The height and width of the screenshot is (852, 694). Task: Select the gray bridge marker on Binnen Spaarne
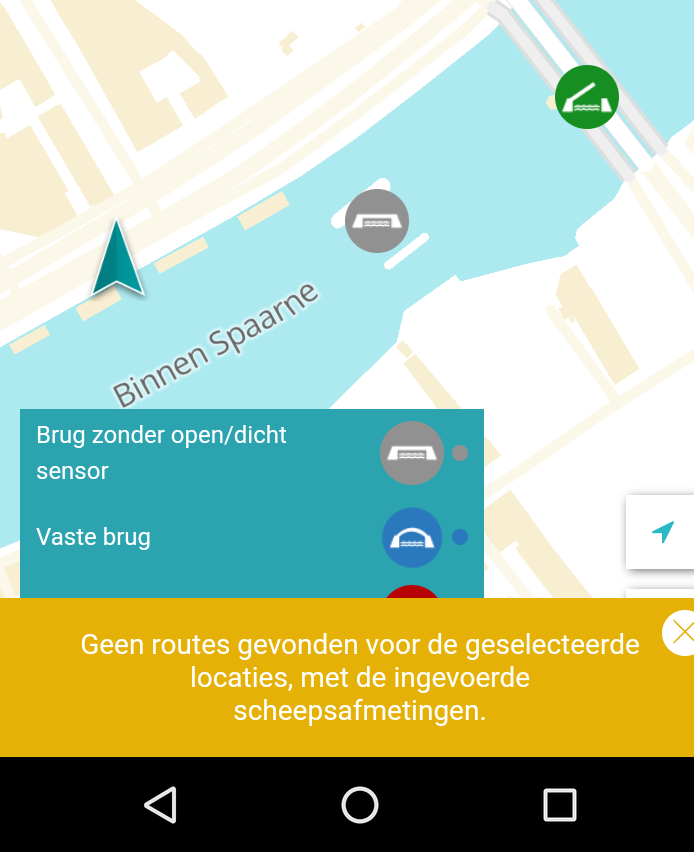tap(377, 221)
